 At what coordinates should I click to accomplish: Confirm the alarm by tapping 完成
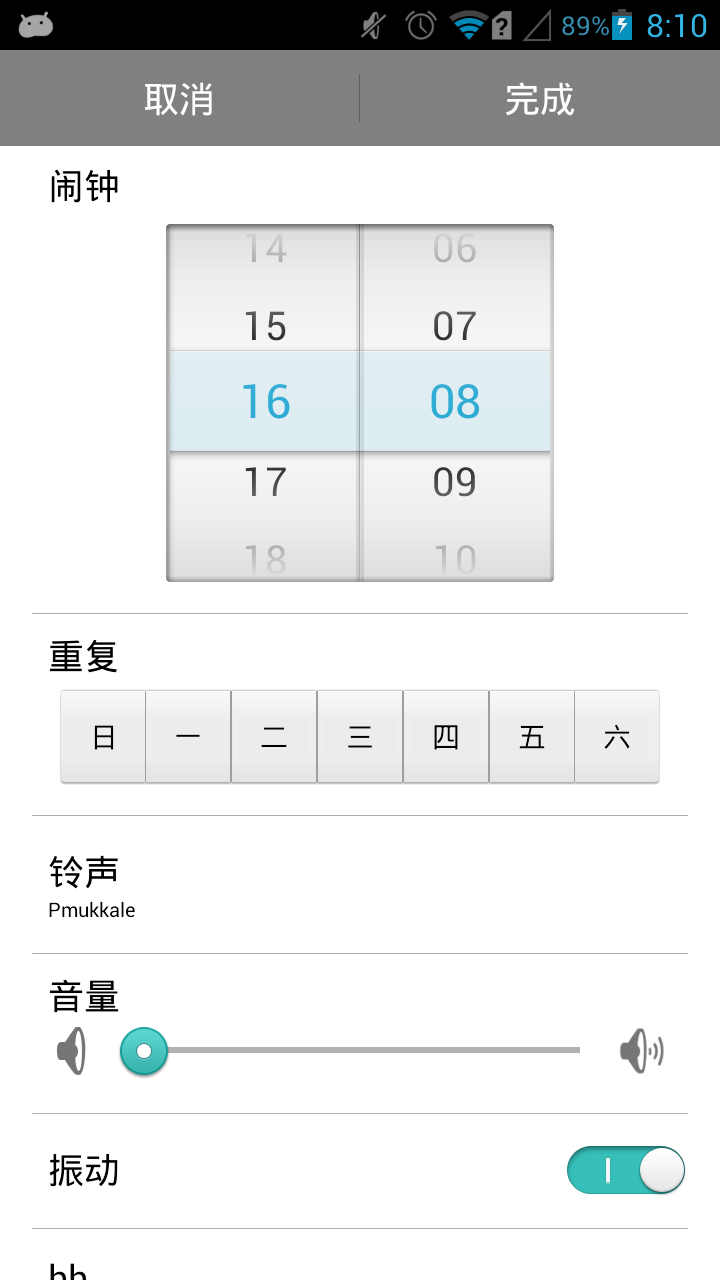click(x=540, y=98)
